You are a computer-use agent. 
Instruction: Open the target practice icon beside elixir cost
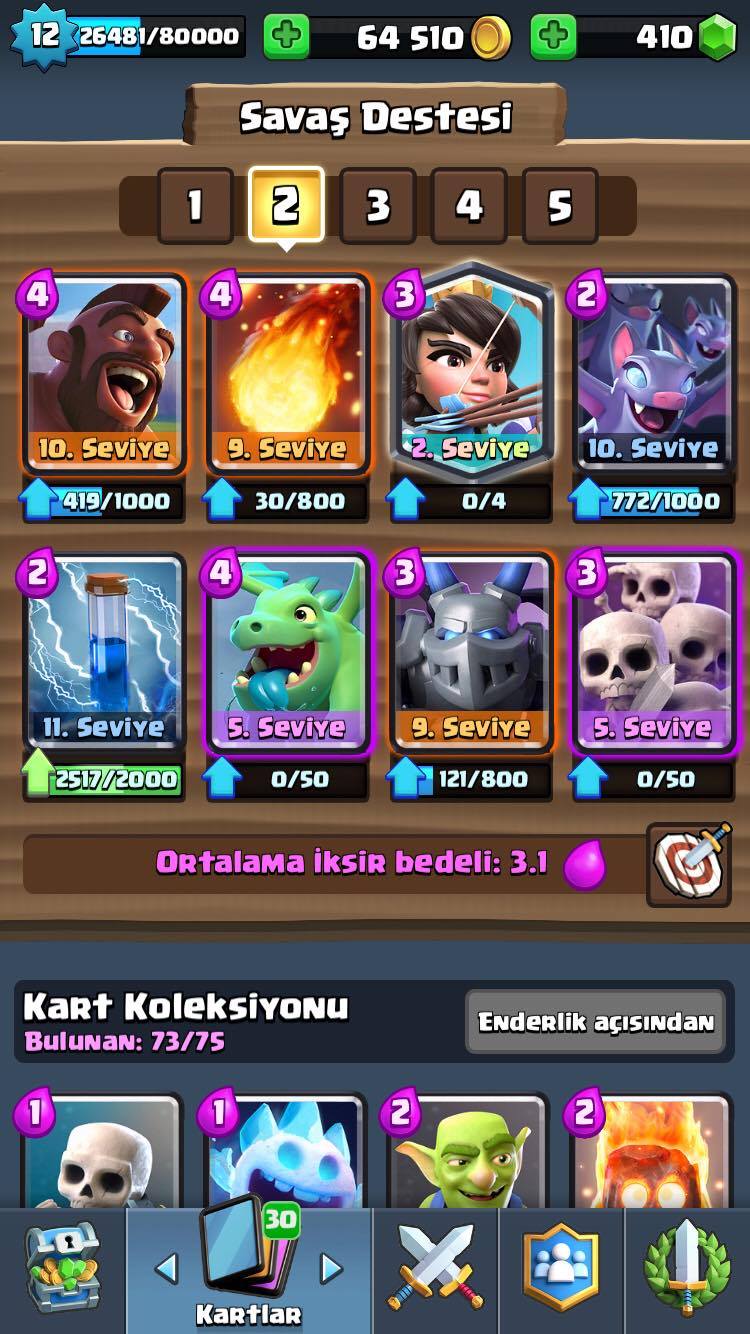[x=688, y=864]
